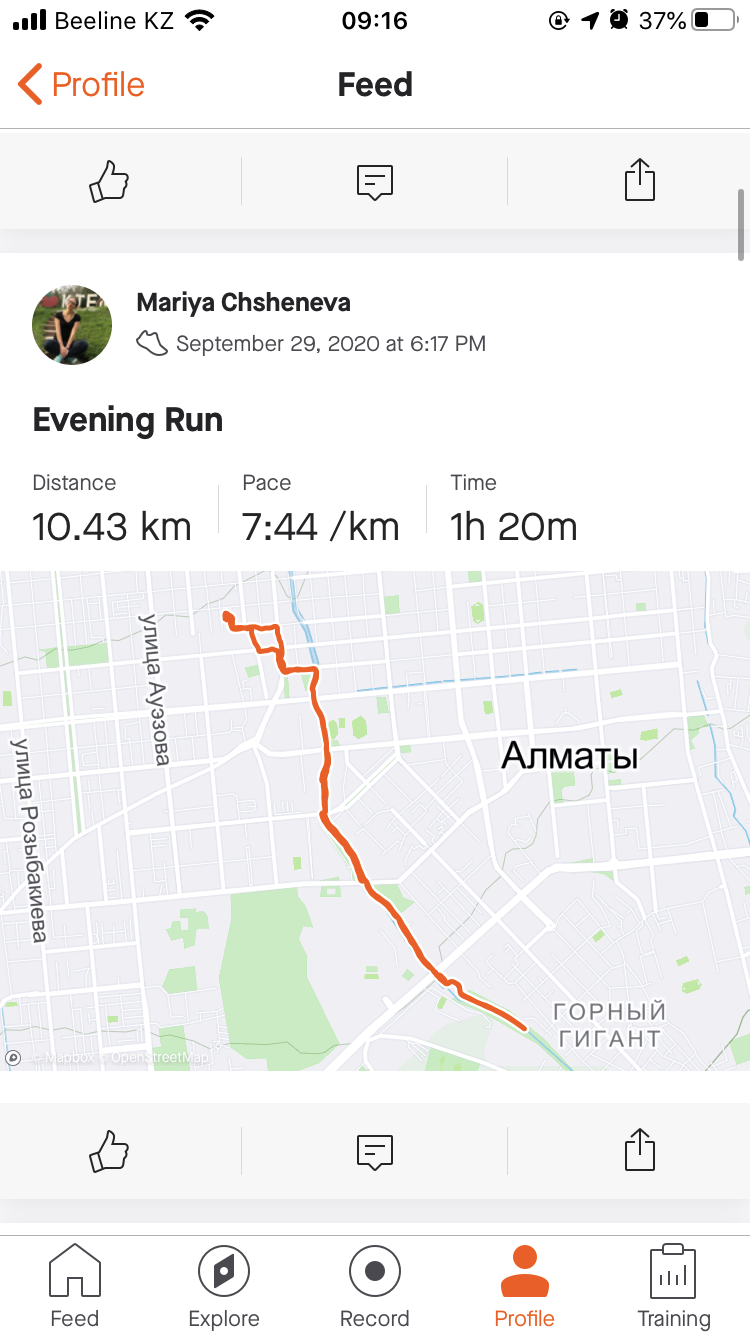Go back to Profile
Image resolution: width=750 pixels, height=1334 pixels.
pos(82,85)
